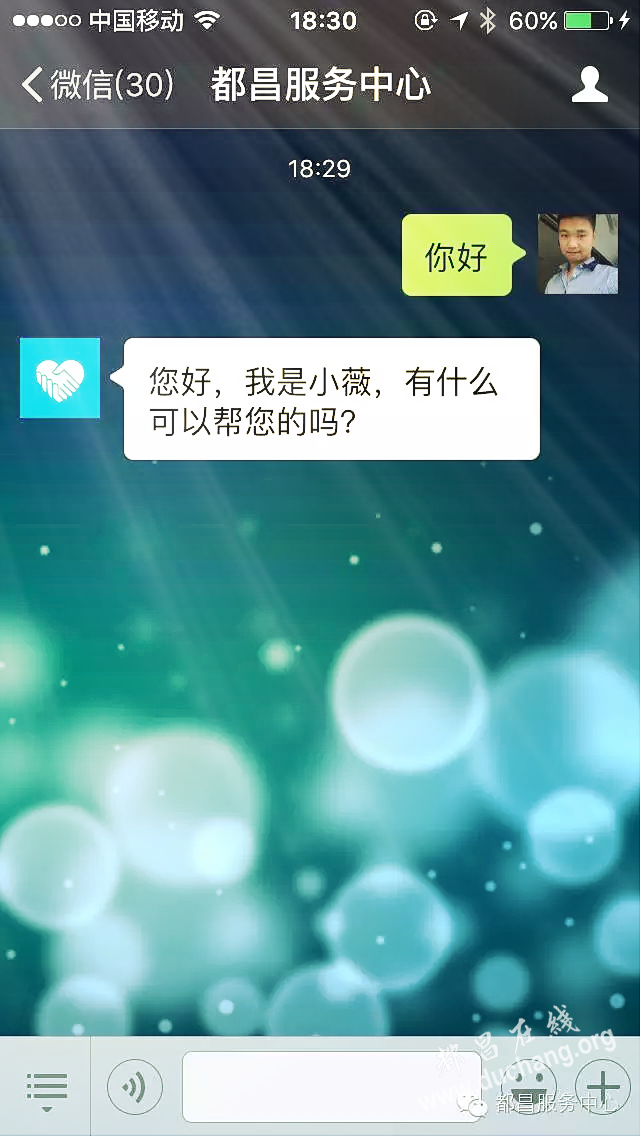Viewport: 640px width, 1136px height.
Task: Switch to voice input mode
Action: click(x=135, y=1087)
